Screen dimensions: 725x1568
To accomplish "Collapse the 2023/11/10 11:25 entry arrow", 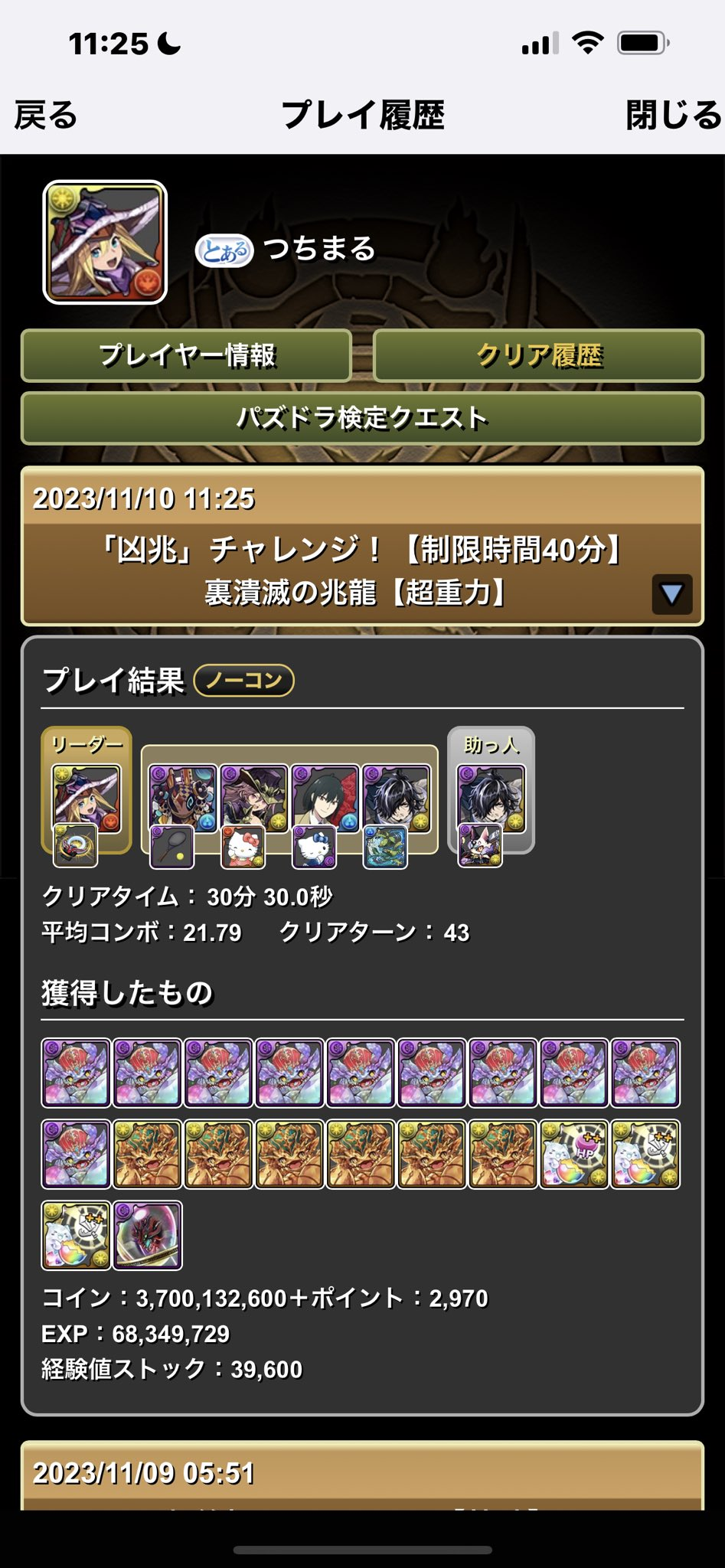I will [671, 594].
